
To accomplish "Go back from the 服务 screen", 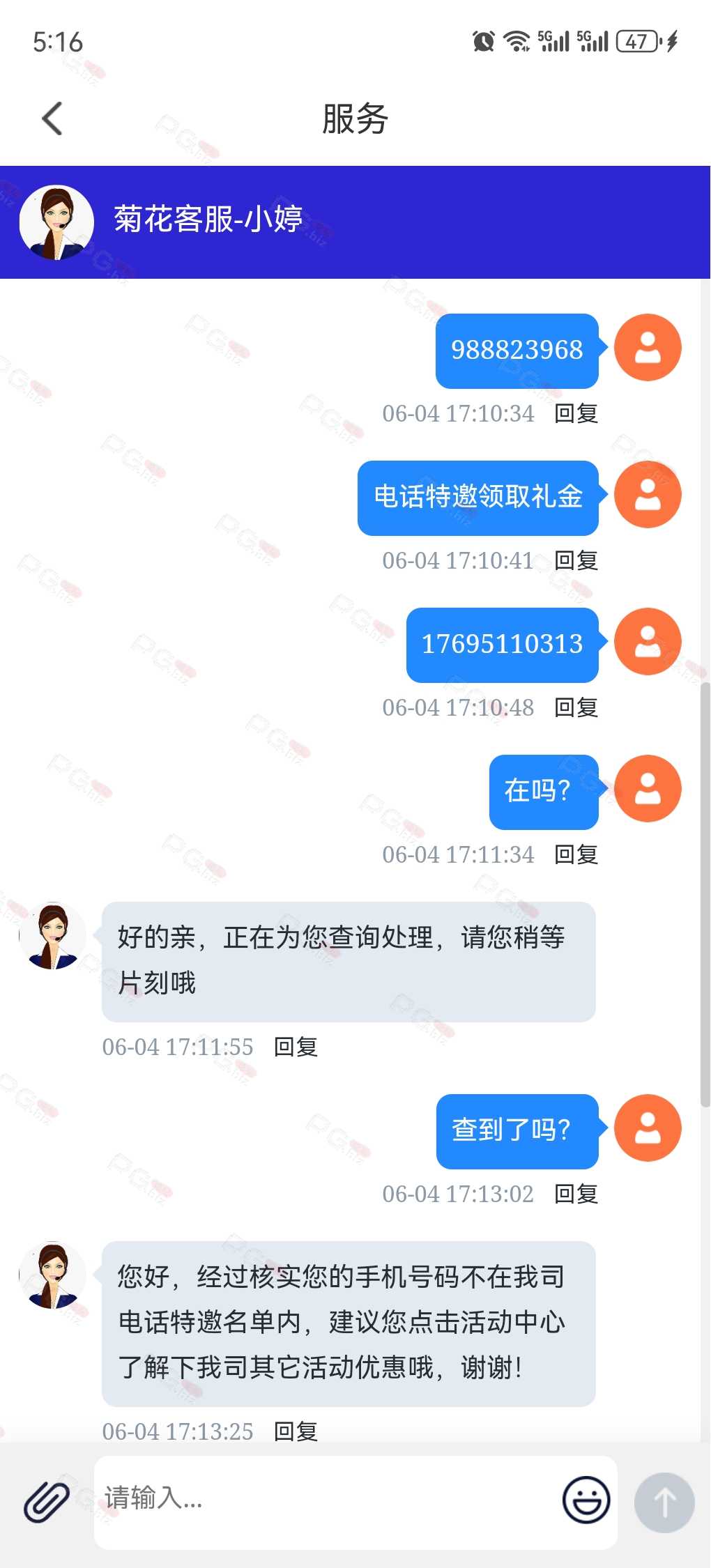I will click(x=52, y=118).
